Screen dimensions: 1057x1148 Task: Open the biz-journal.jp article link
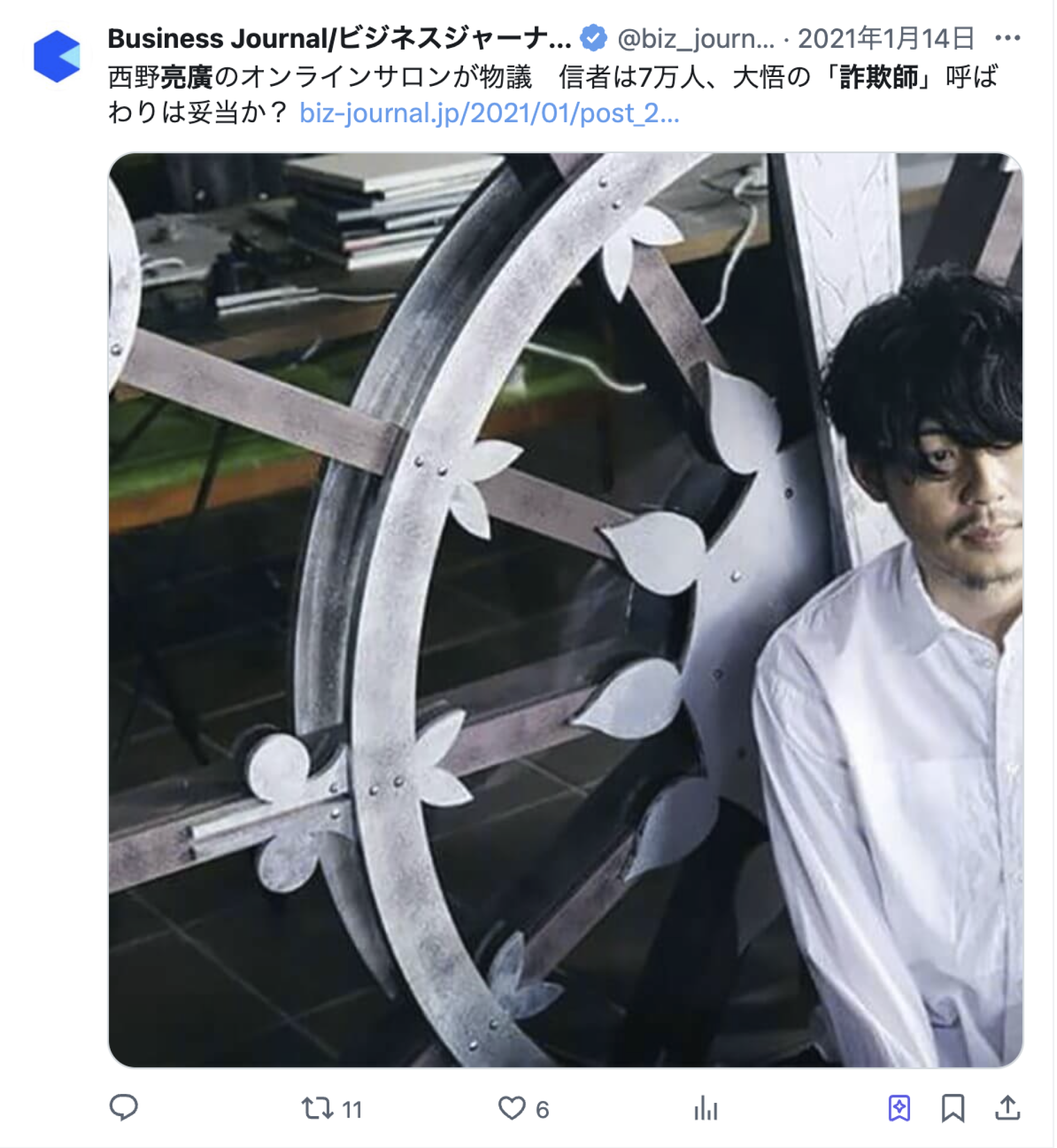pos(489,113)
